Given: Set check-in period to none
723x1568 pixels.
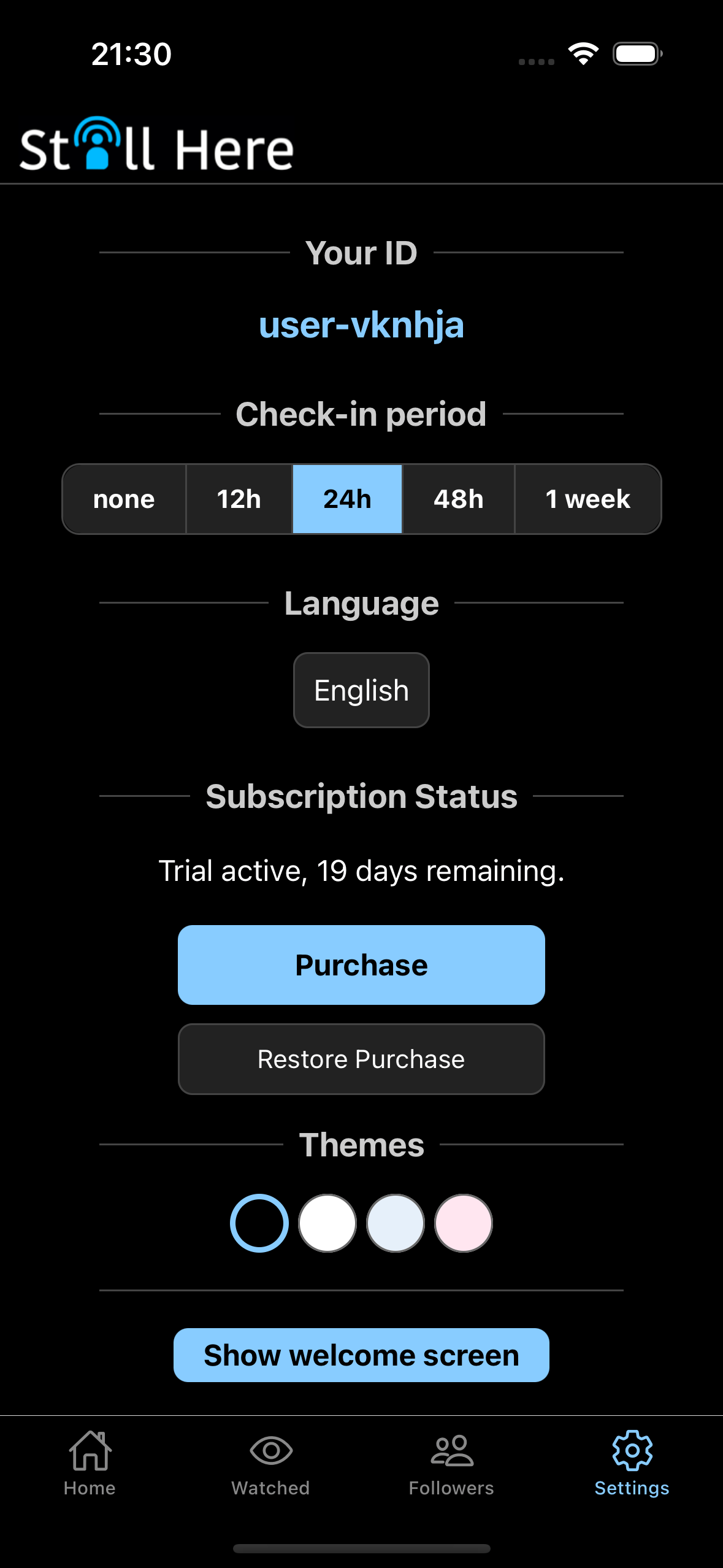Looking at the screenshot, I should pos(123,499).
